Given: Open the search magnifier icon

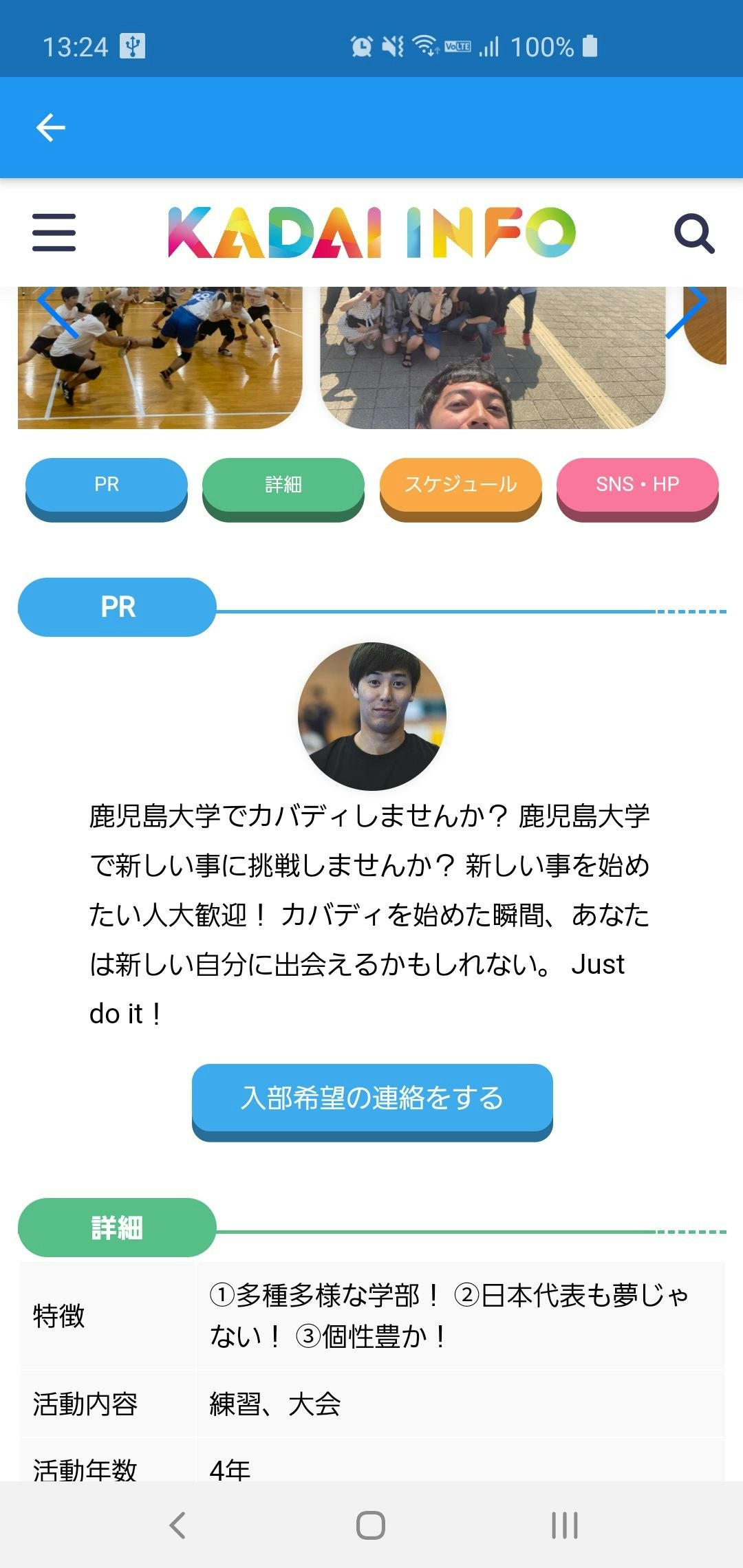Looking at the screenshot, I should 693,234.
